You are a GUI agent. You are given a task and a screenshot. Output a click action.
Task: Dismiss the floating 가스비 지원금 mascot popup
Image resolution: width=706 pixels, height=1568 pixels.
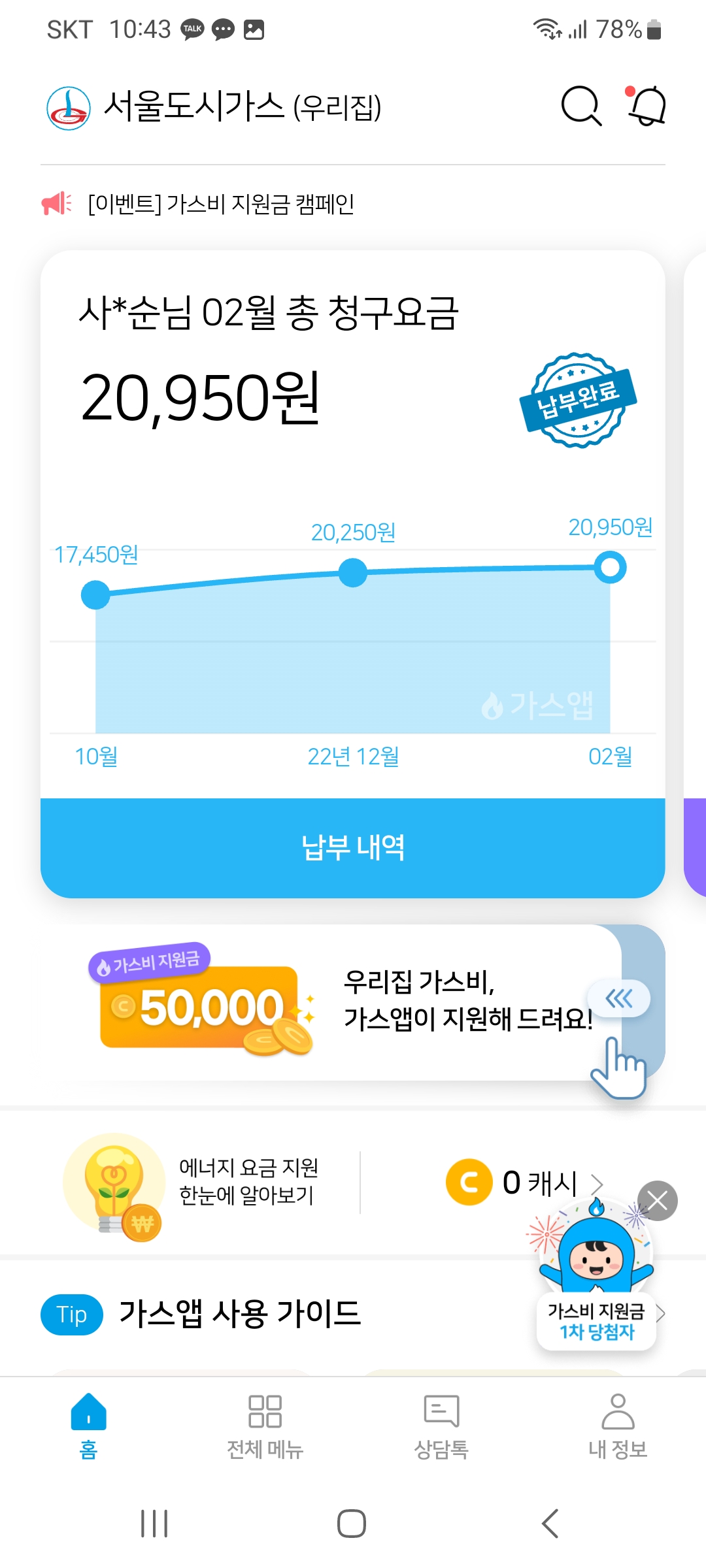coord(657,1200)
